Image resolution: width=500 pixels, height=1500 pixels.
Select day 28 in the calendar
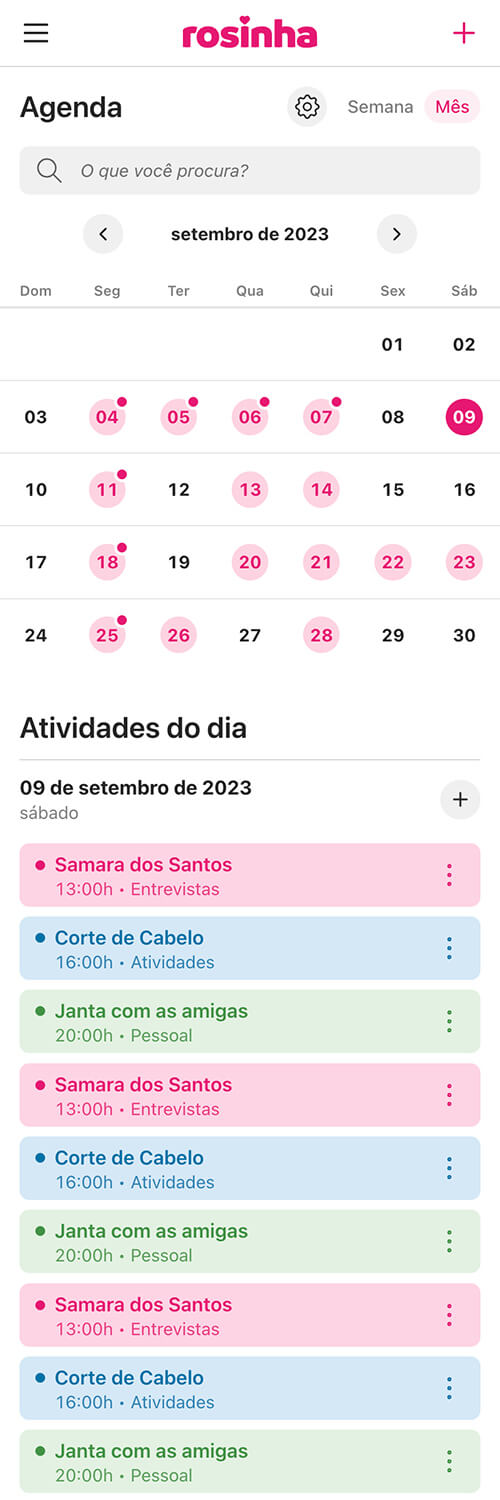tap(321, 635)
